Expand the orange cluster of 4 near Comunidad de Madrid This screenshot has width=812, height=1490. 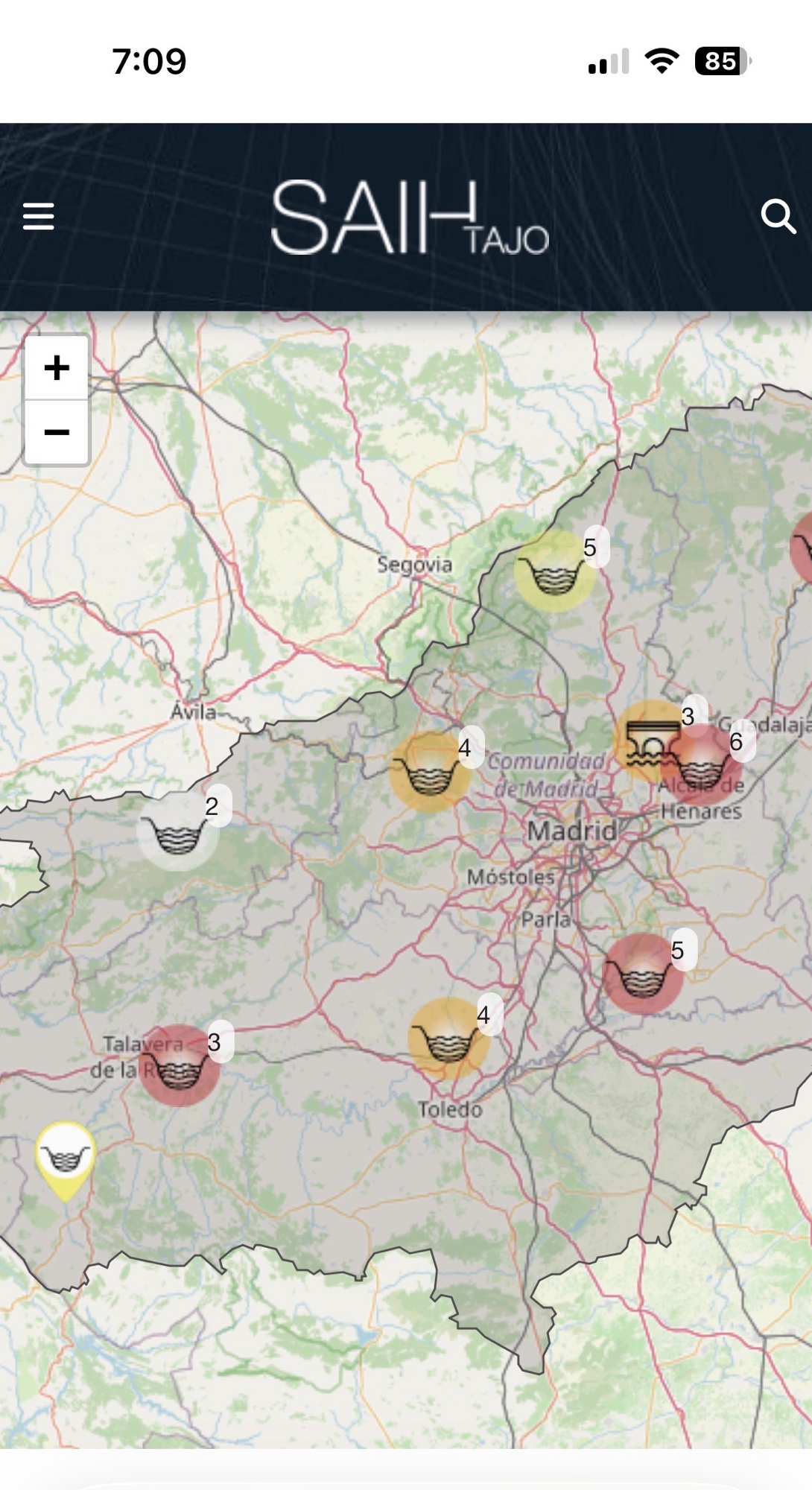(x=429, y=772)
